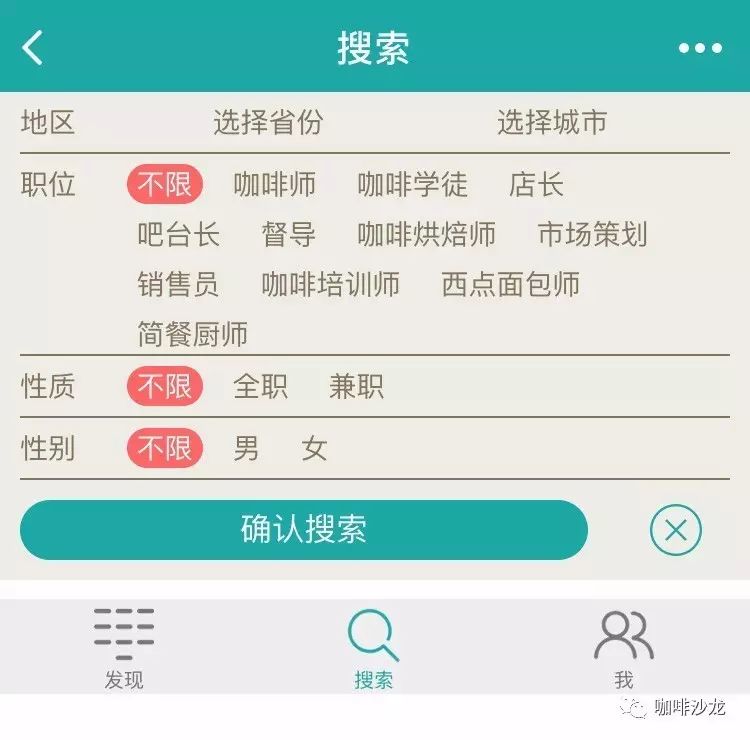
Task: Choose 吧台长 as the position
Action: pyautogui.click(x=178, y=235)
